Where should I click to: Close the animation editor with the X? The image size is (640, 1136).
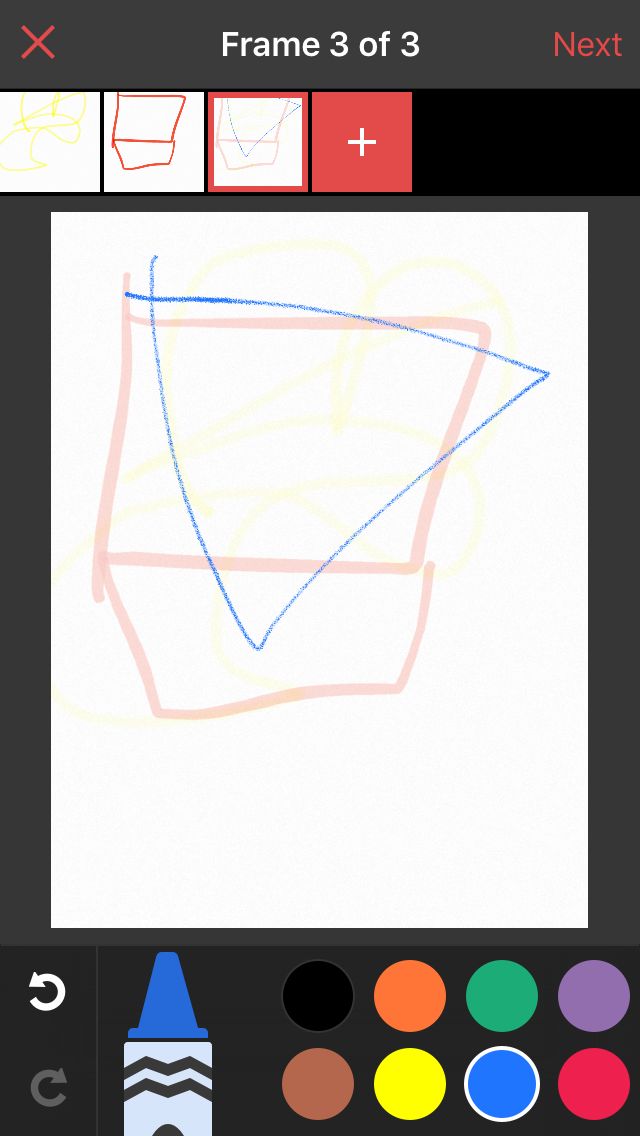38,43
